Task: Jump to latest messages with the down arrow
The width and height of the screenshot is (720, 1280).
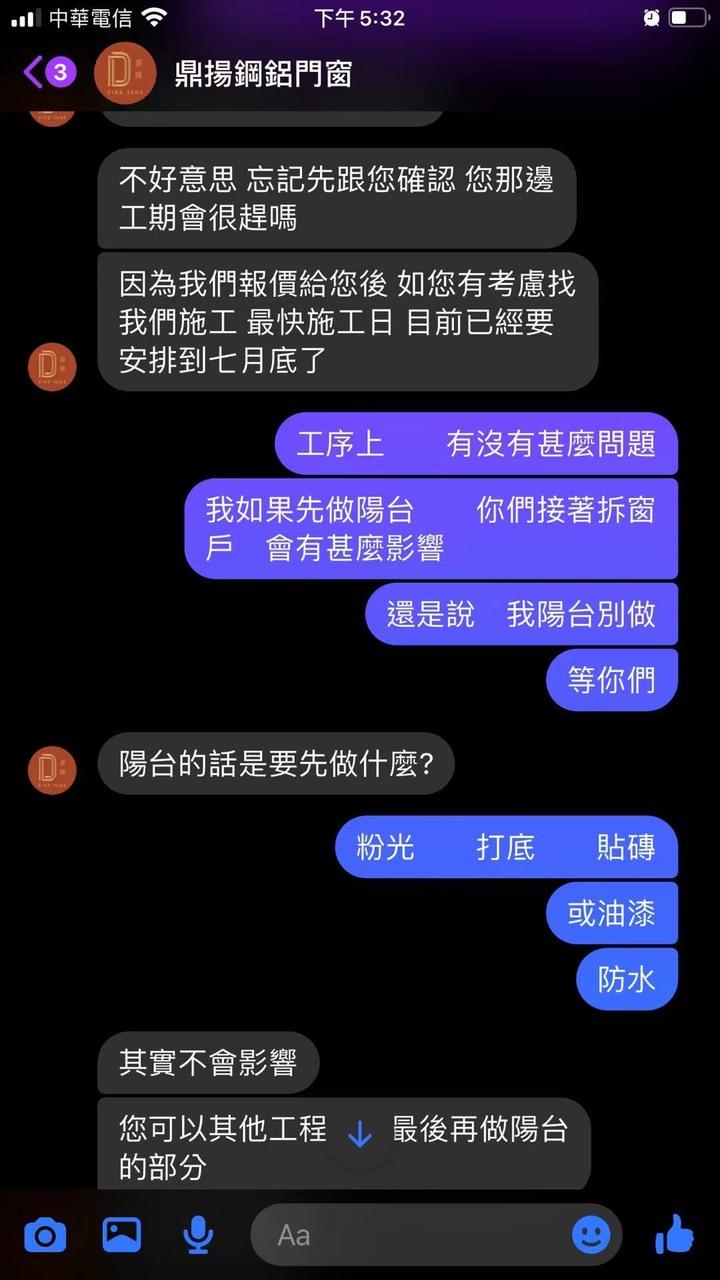Action: (x=359, y=1134)
